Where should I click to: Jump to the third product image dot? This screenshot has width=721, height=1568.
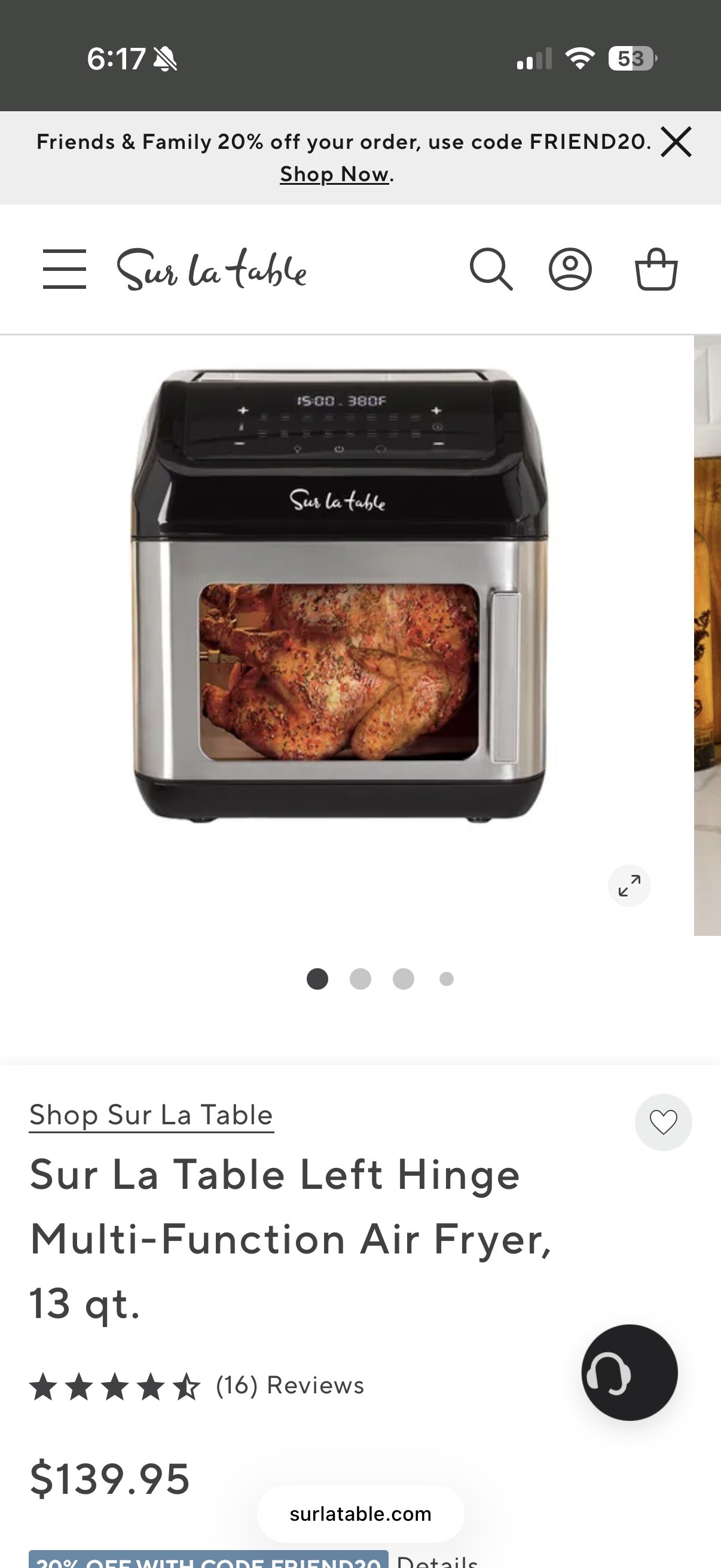404,979
